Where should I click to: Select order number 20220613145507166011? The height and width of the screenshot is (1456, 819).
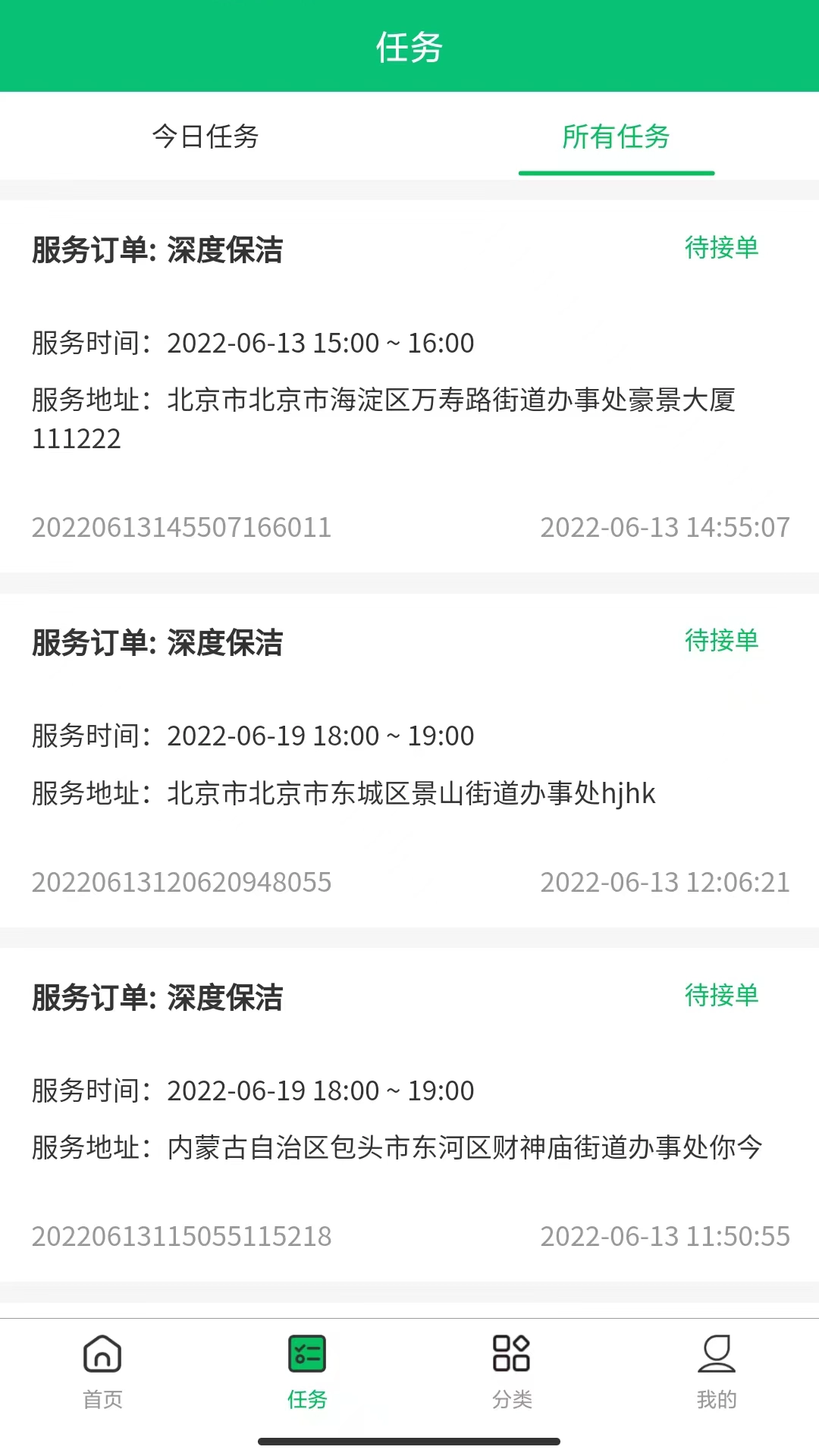[x=181, y=528]
